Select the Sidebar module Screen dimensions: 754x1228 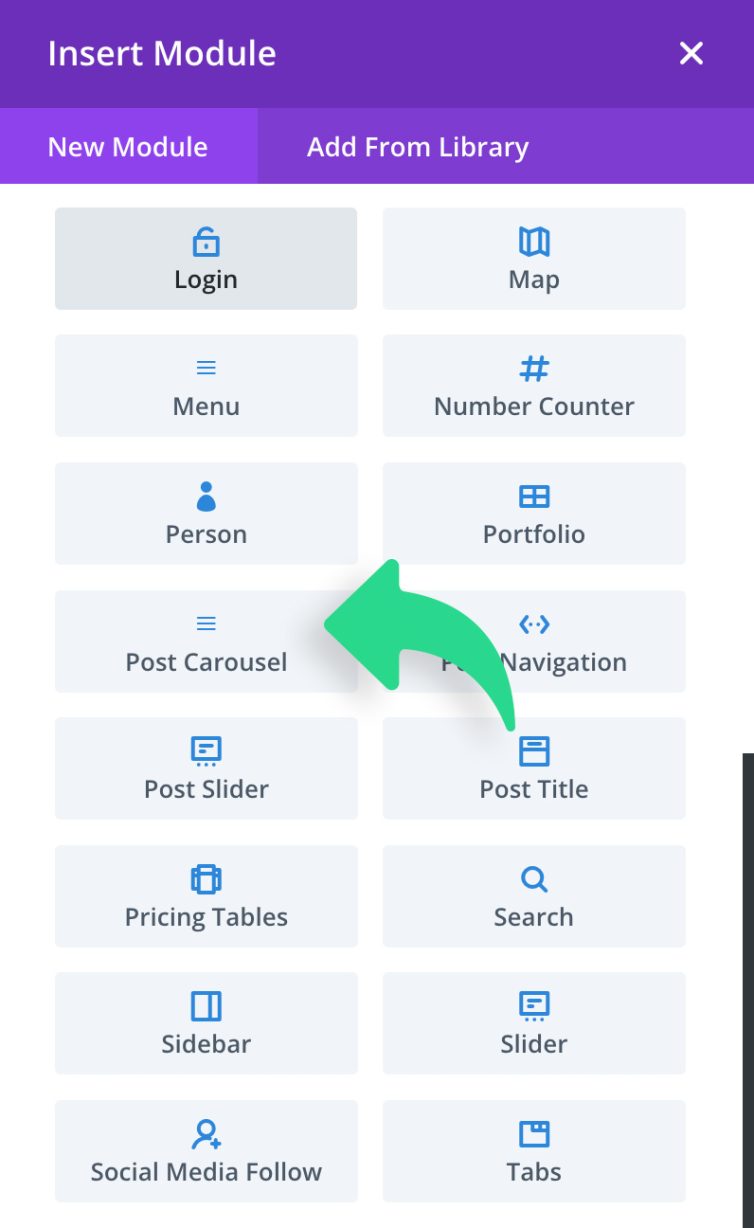(206, 1024)
